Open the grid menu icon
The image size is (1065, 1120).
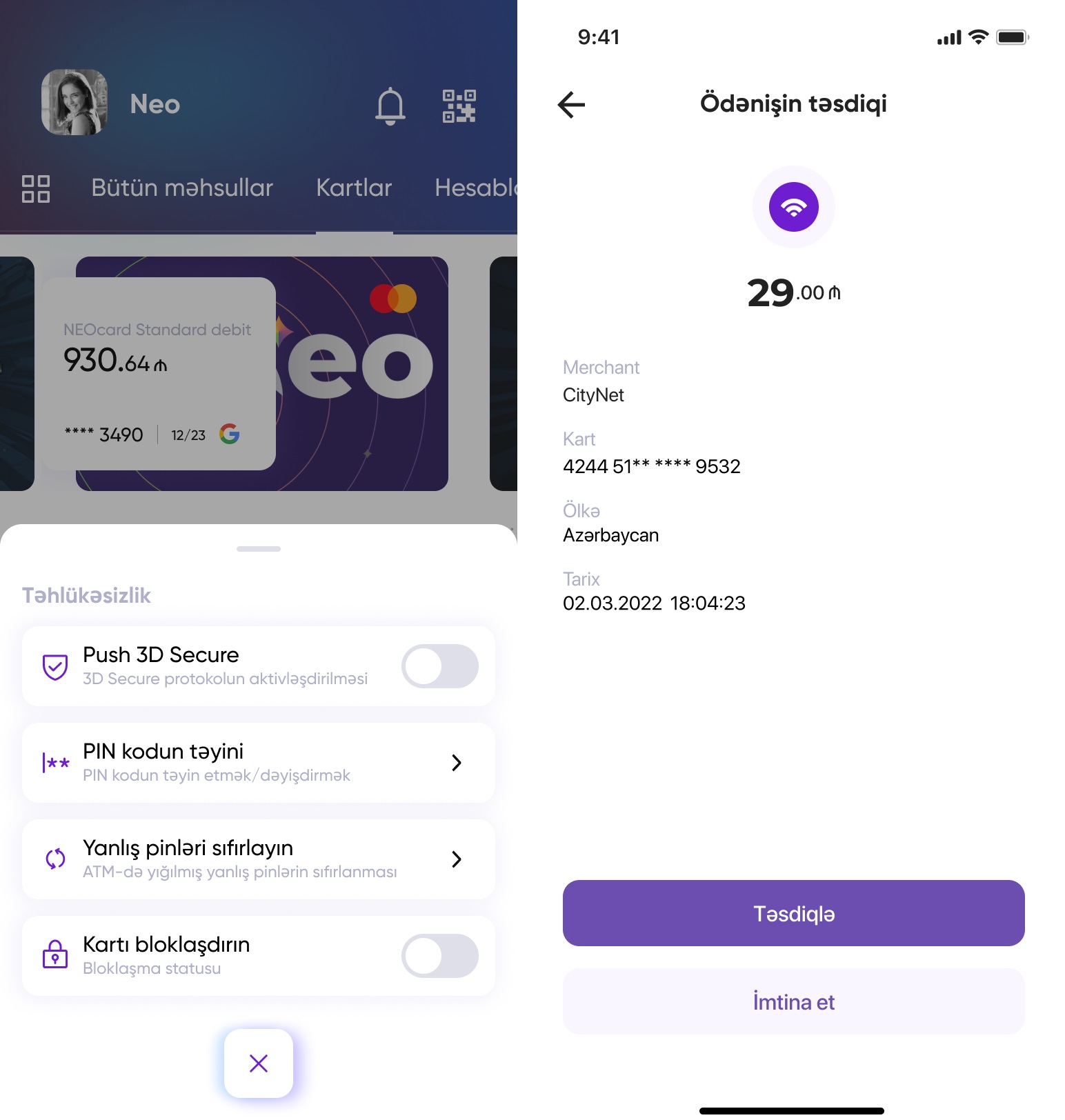click(x=36, y=188)
